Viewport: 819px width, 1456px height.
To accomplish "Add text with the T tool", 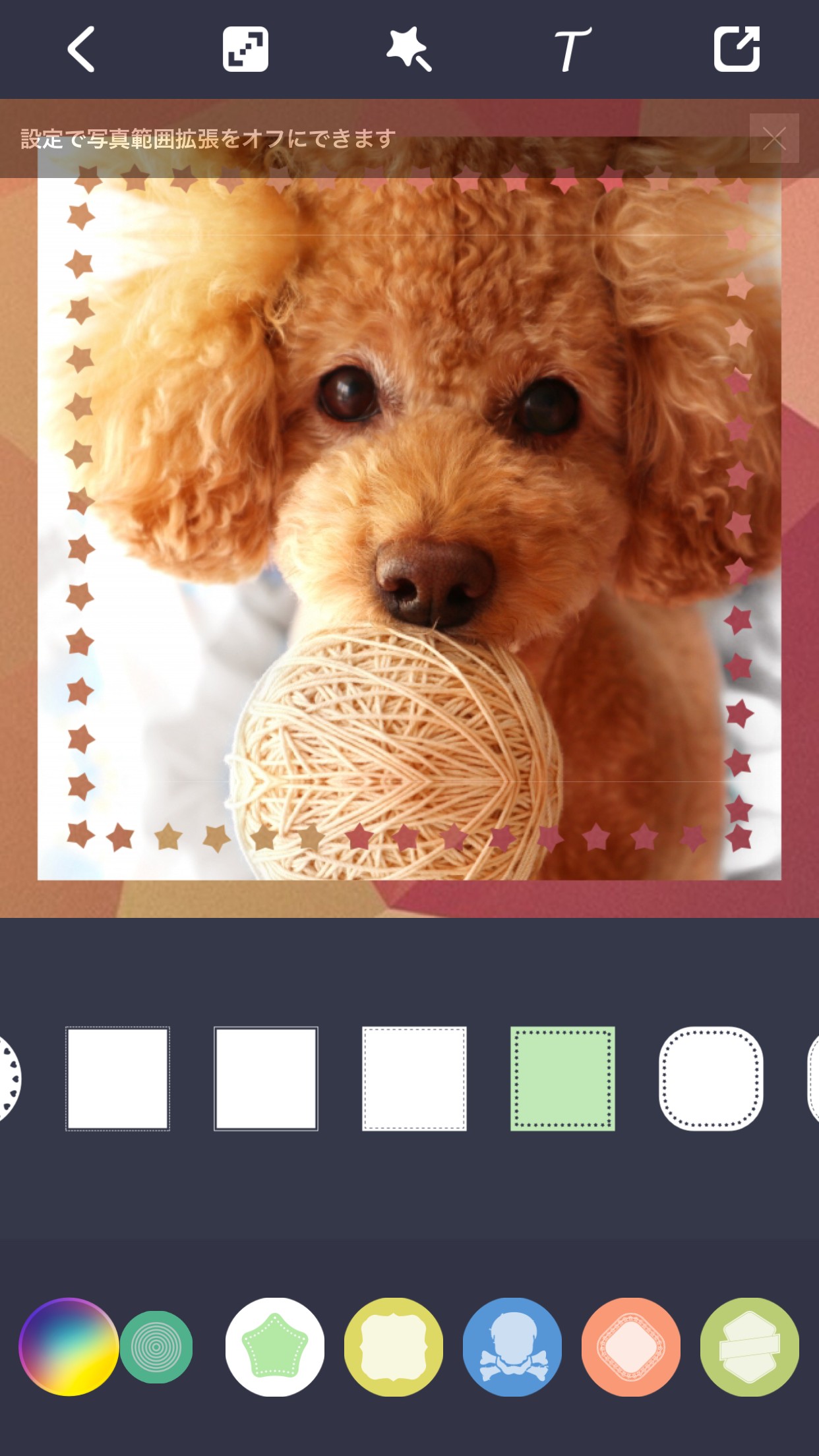I will 572,49.
